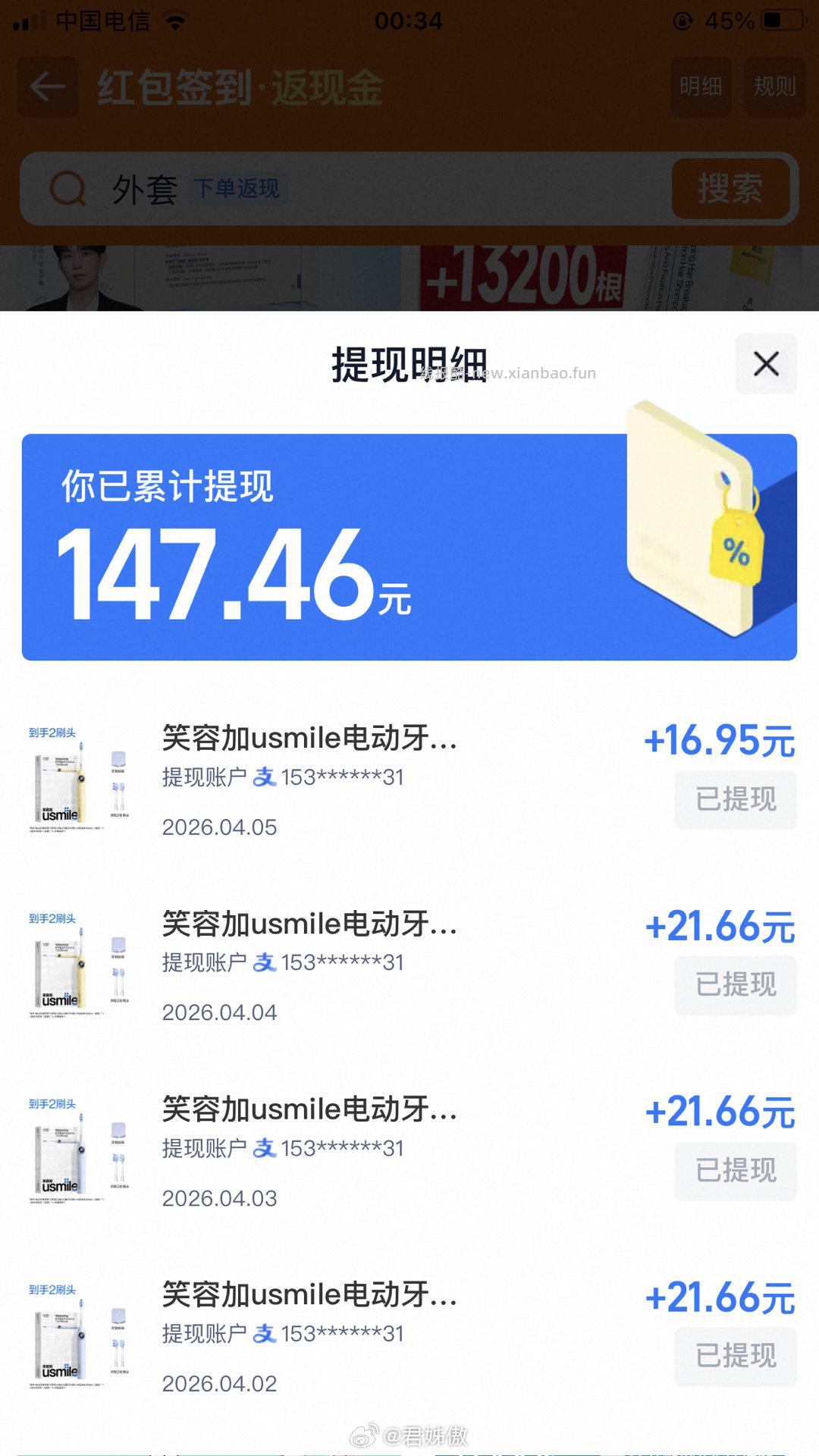The height and width of the screenshot is (1456, 819).
Task: Tap 已提现 on the 2026.04.05 entry
Action: coord(734,801)
